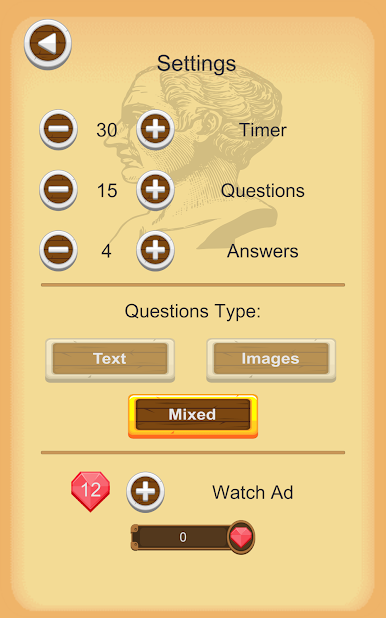The width and height of the screenshot is (386, 618).
Task: Add more Questions with the plus
Action: [155, 190]
